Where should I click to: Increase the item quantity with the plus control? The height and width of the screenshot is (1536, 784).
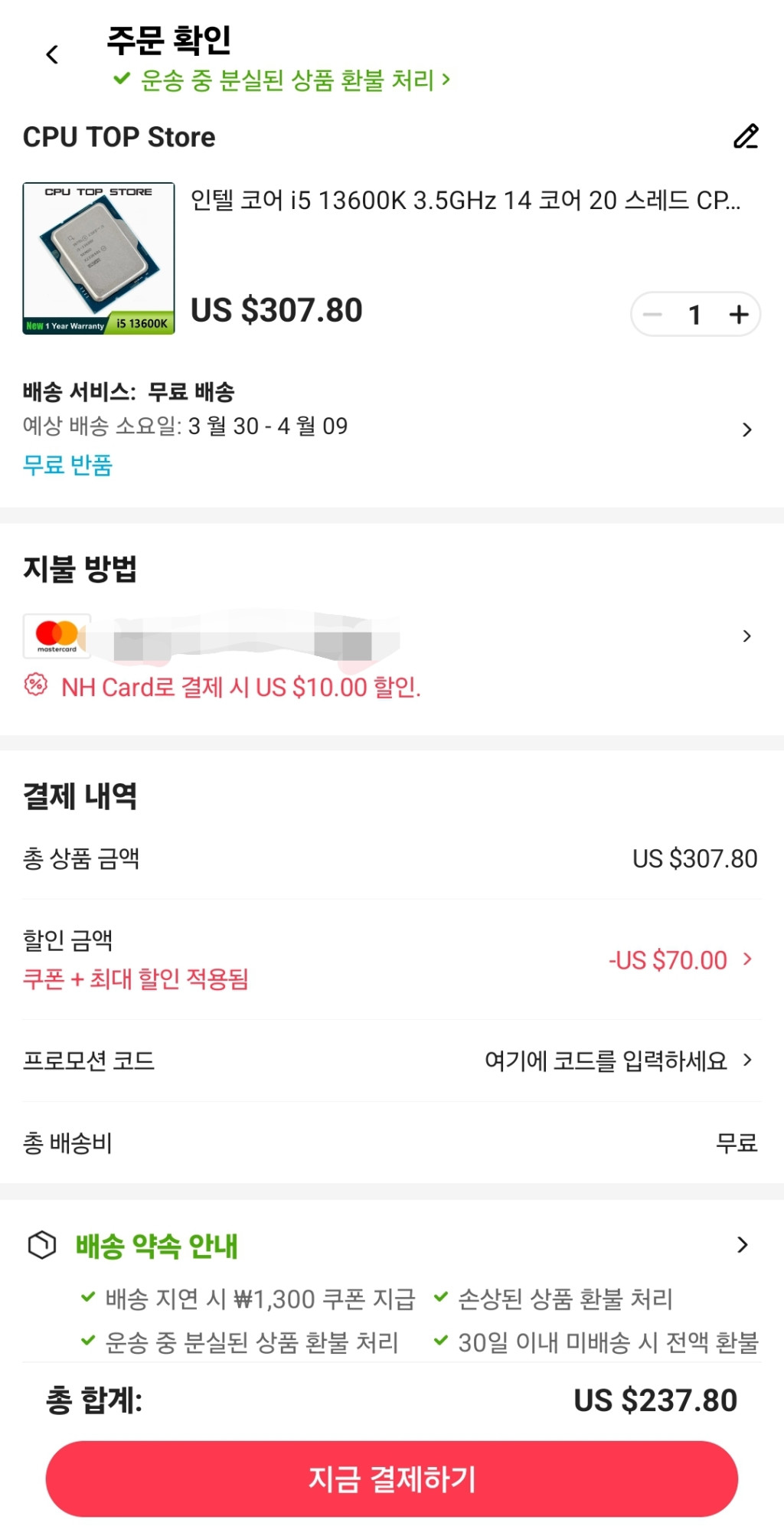[x=737, y=313]
